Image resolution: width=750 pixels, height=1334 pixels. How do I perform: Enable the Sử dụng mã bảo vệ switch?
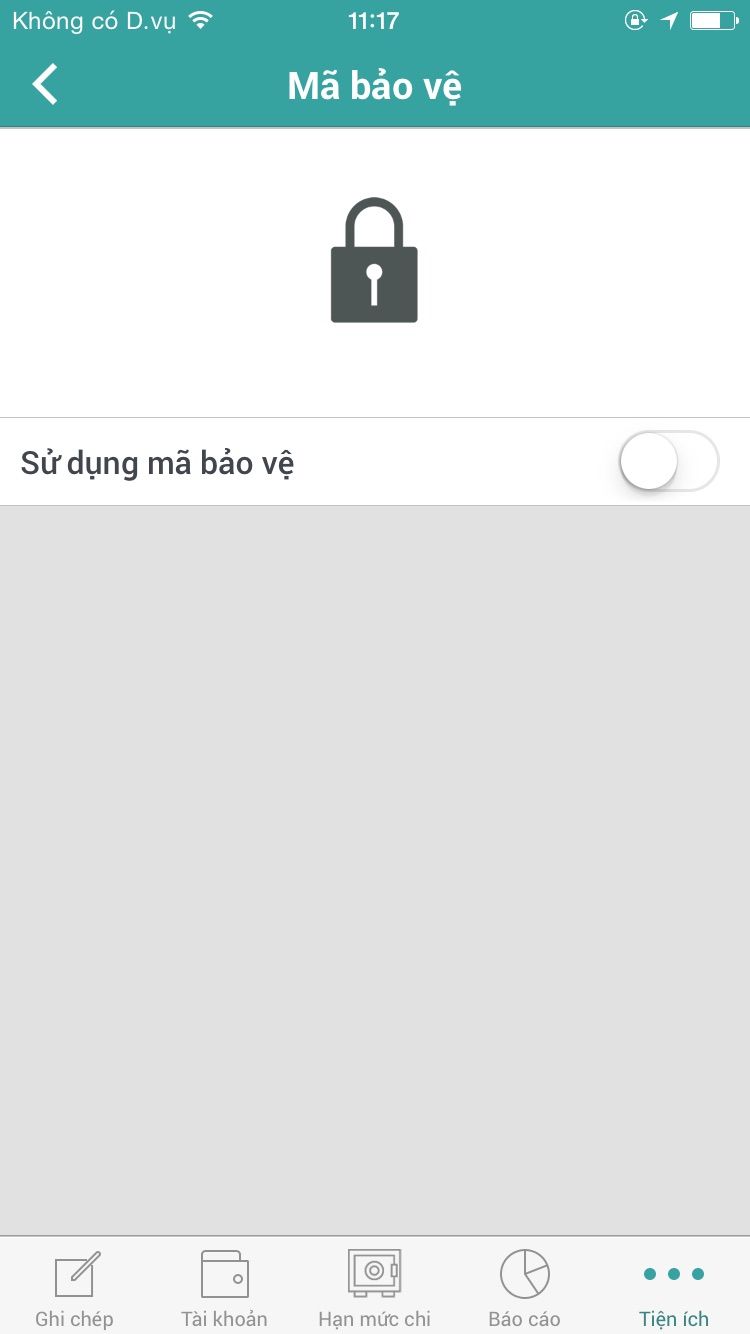669,461
